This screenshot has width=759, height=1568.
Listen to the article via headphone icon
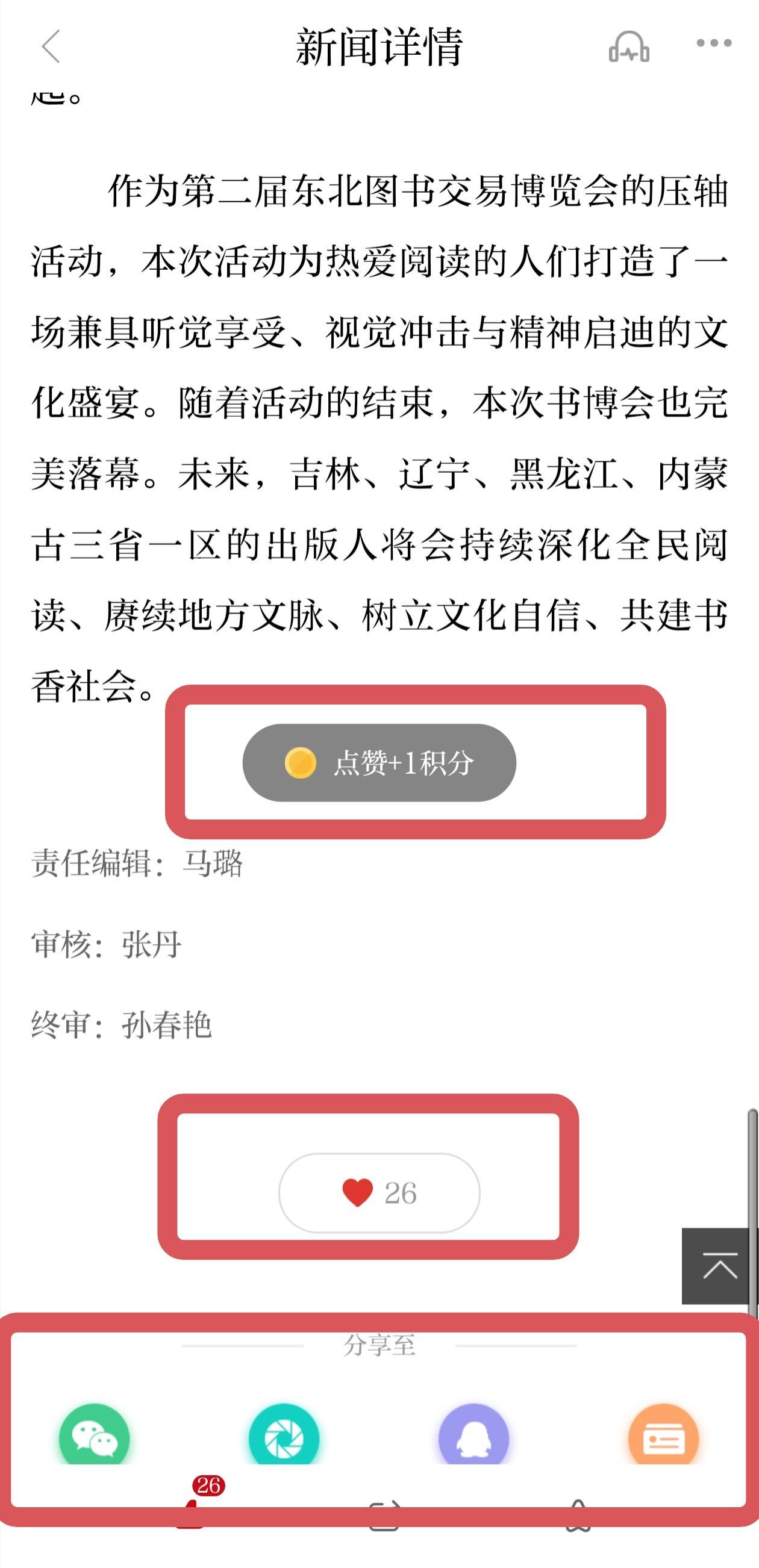click(x=629, y=48)
